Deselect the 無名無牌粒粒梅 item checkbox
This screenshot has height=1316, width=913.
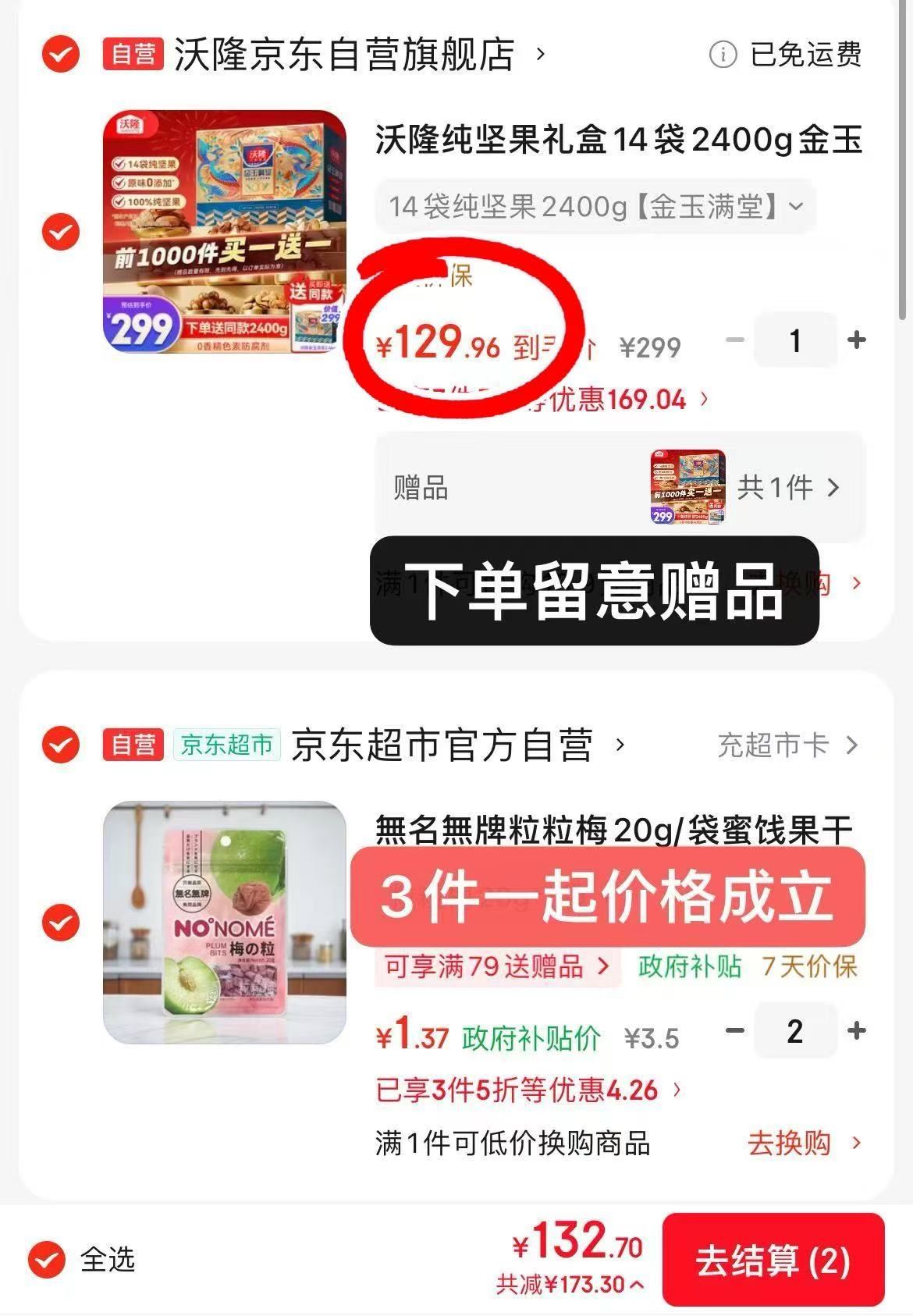click(61, 923)
